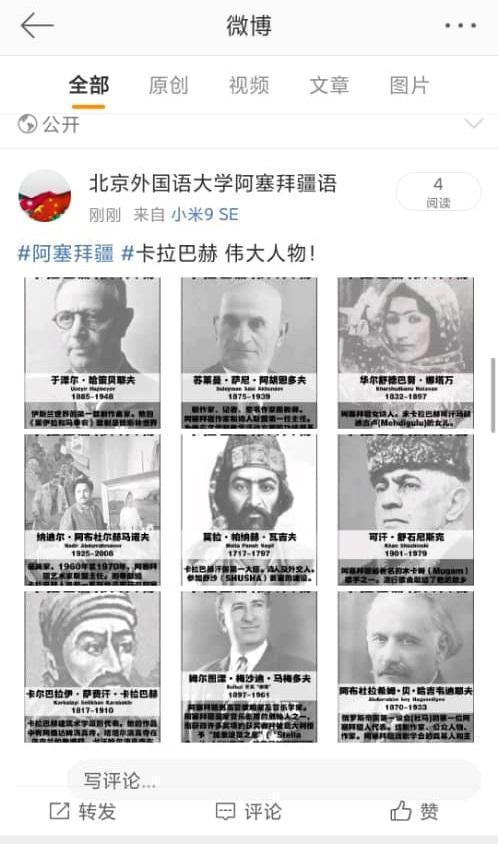Like the post with 赞
Screen dimensions: 498x844
pos(414,811)
